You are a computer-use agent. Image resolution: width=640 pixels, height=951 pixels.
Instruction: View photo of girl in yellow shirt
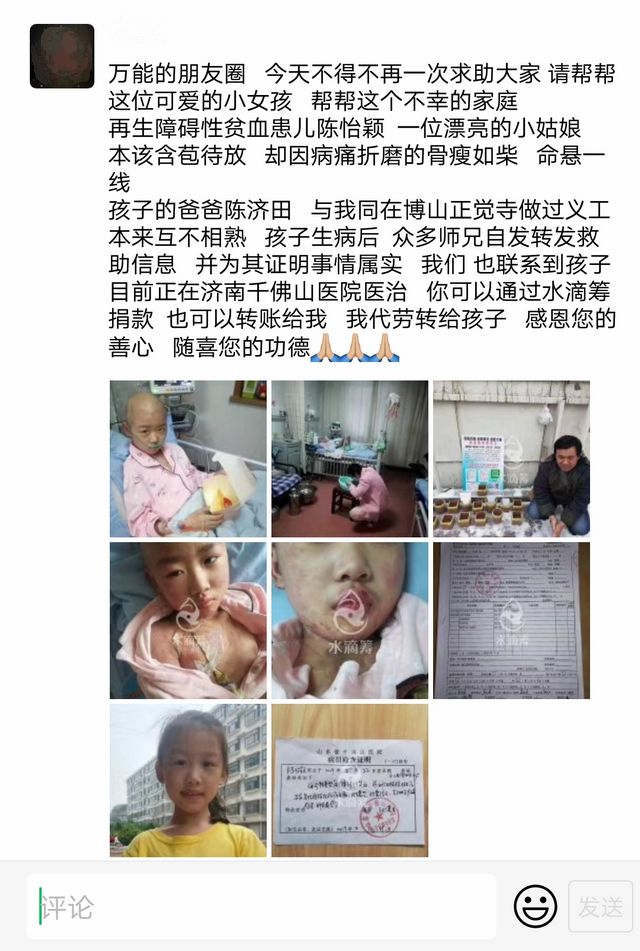(x=188, y=780)
